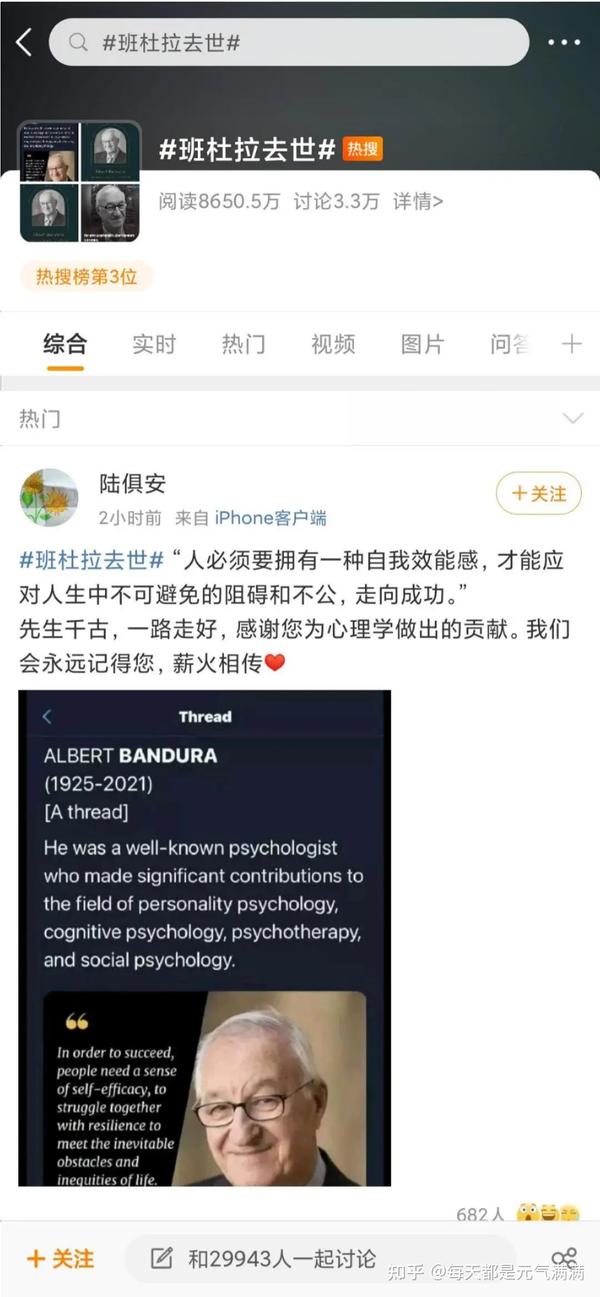Go back using the top-left arrow

(25, 42)
